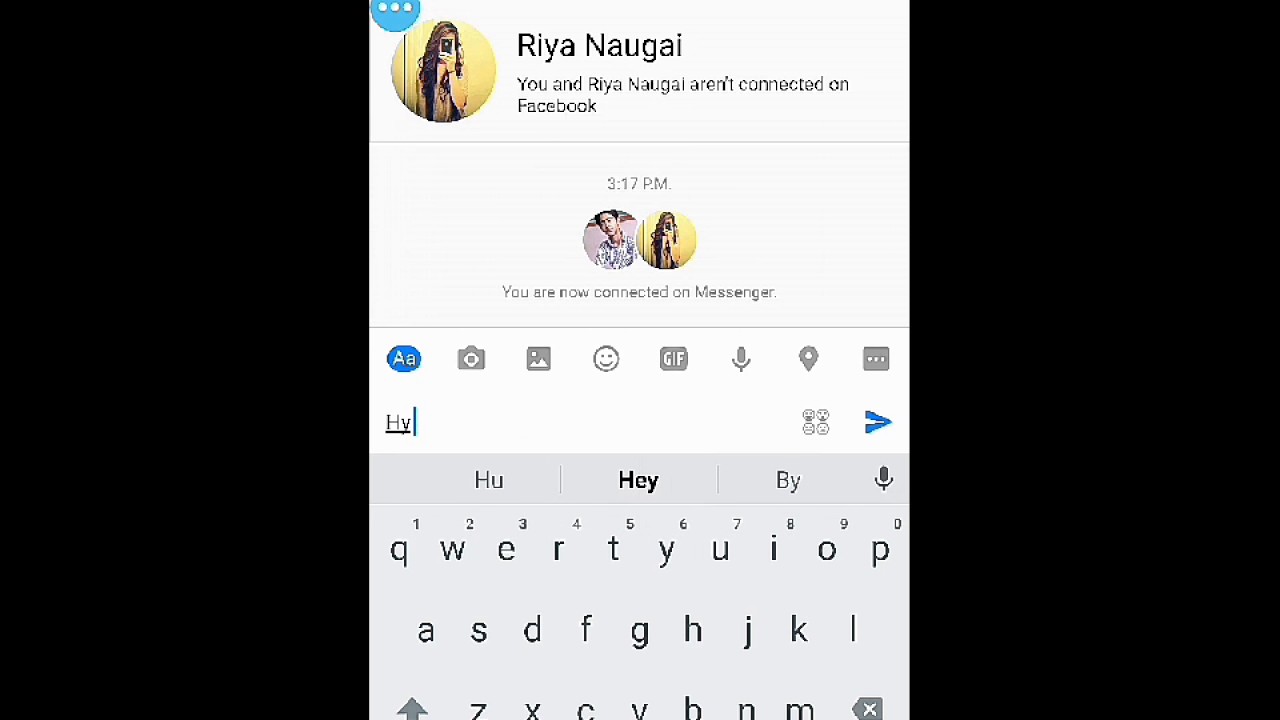Choose the "Hey" word suggestion
This screenshot has width=1280, height=720.
pos(638,481)
